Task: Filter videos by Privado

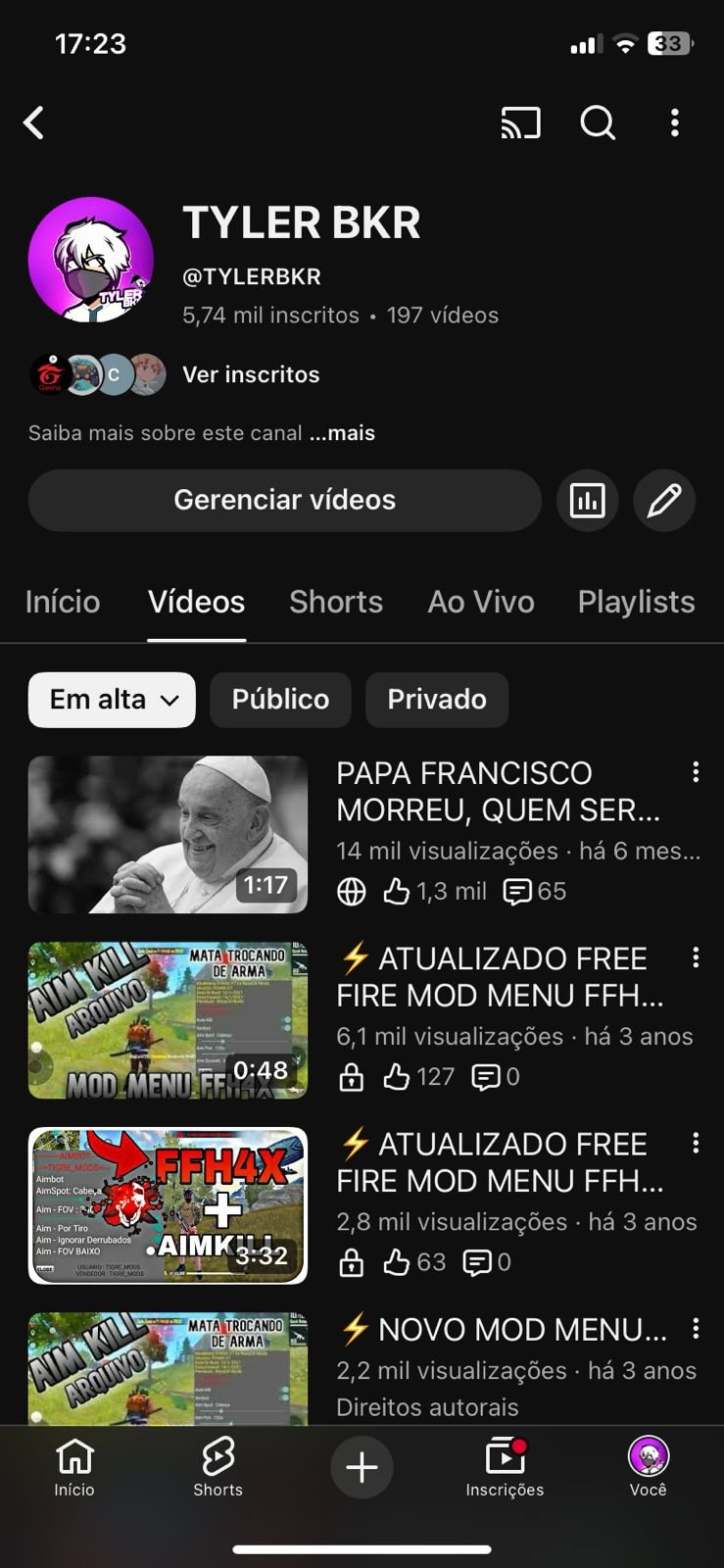Action: 437,700
